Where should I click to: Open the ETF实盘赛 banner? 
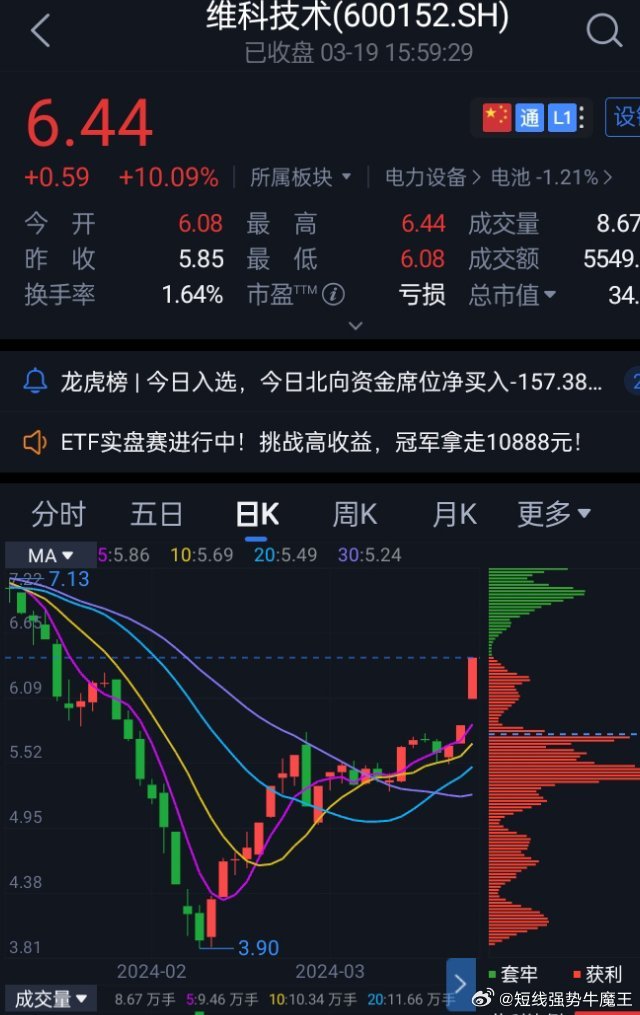coord(320,440)
